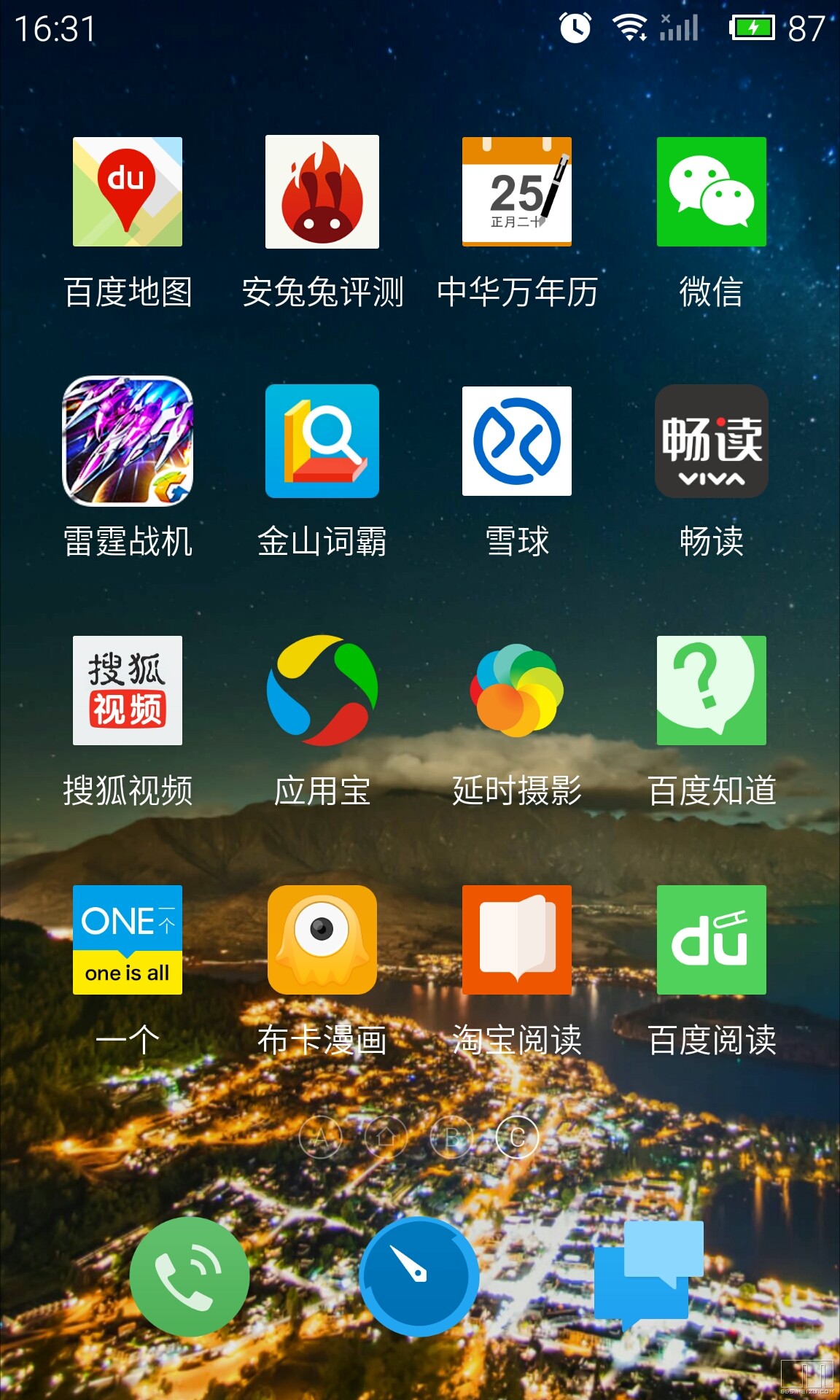Open the phone dialer in dock
Screen dimensions: 840x1400
tap(190, 1277)
